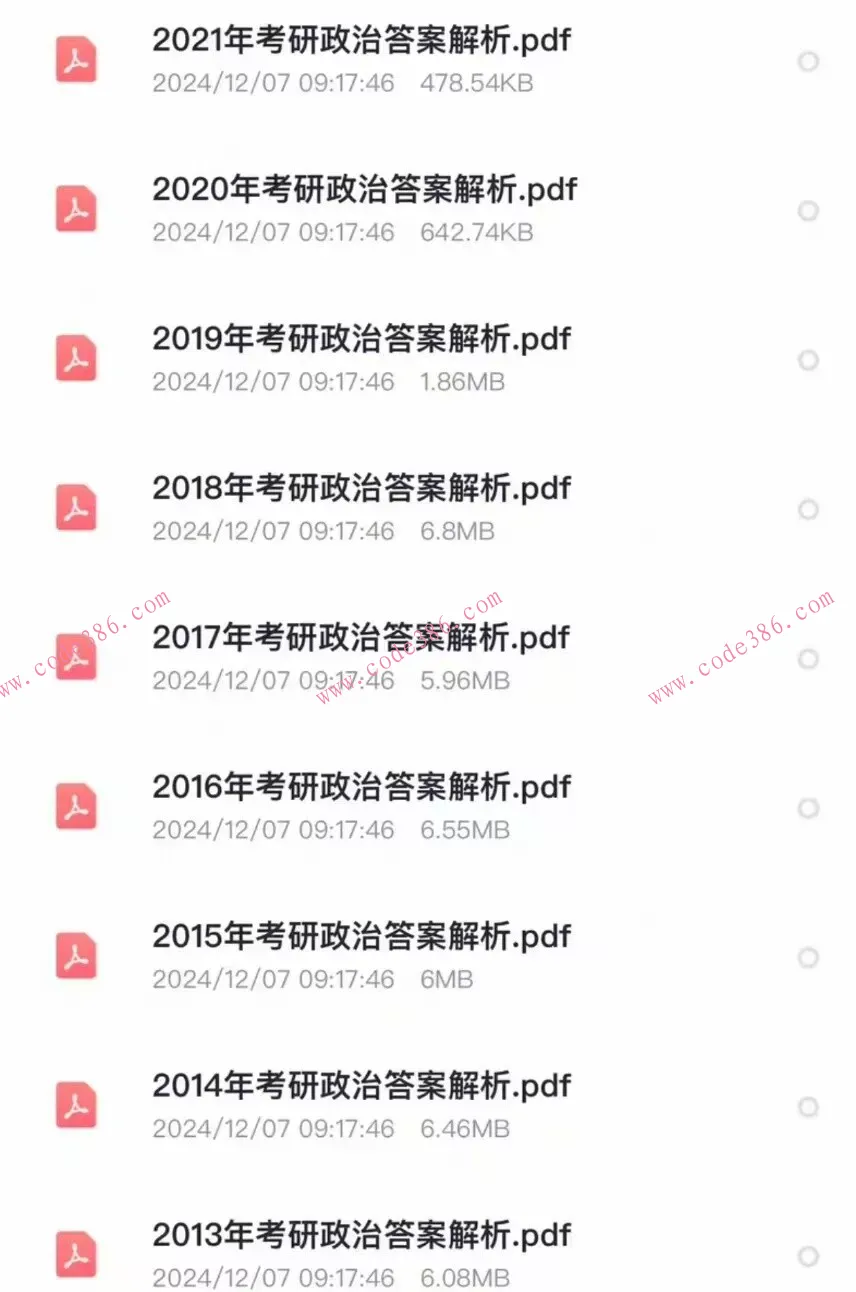Tick the circle beside the 2018年 file

[x=808, y=510]
